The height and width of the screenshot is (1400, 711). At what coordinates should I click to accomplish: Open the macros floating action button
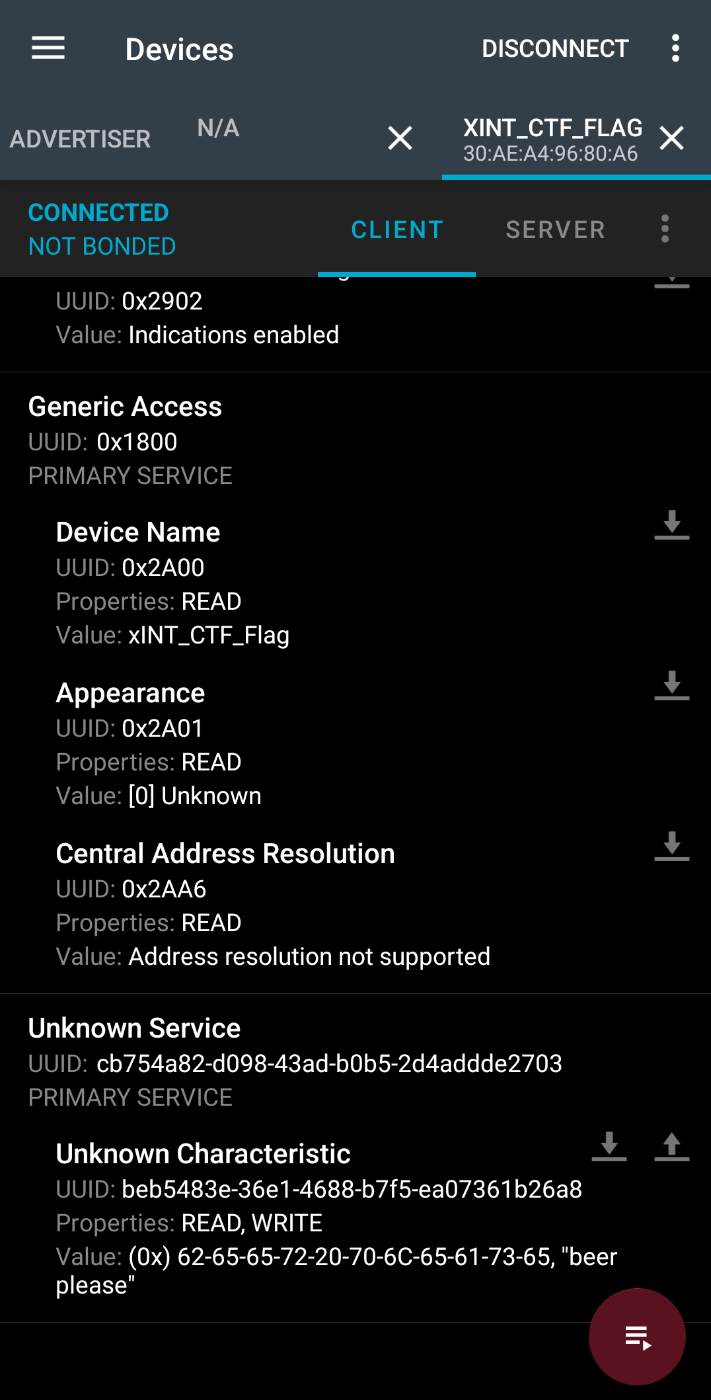pyautogui.click(x=637, y=1336)
